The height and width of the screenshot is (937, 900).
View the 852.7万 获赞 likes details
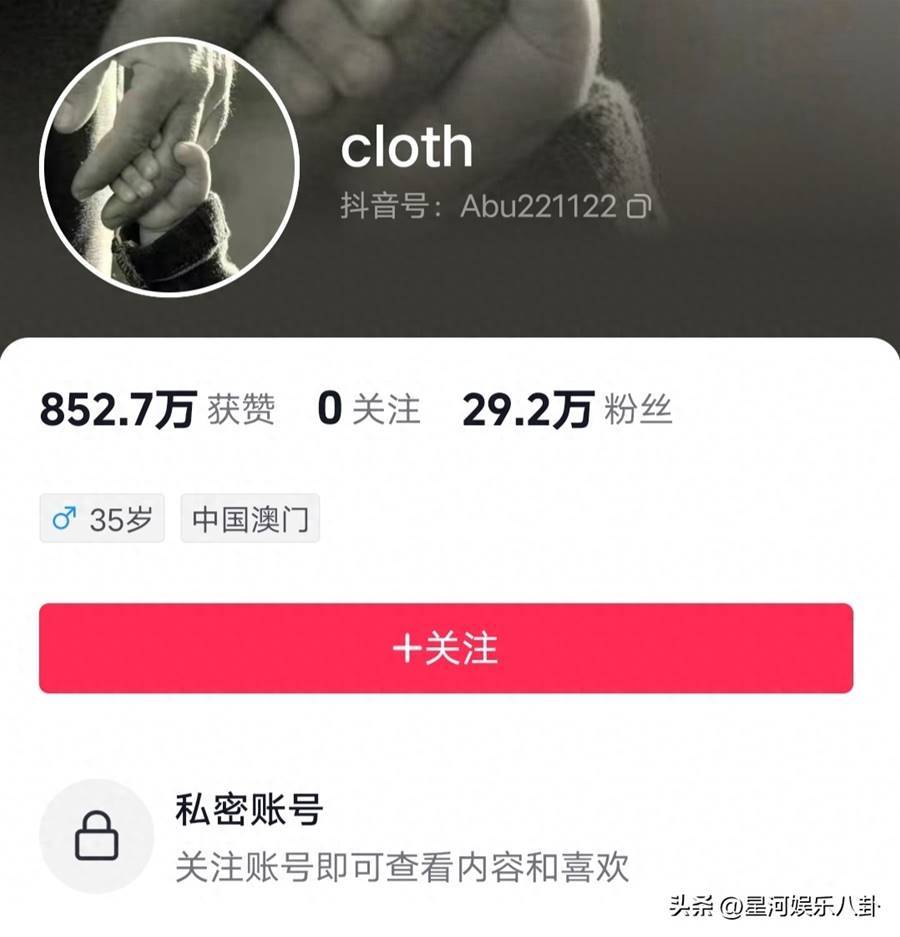click(x=157, y=410)
